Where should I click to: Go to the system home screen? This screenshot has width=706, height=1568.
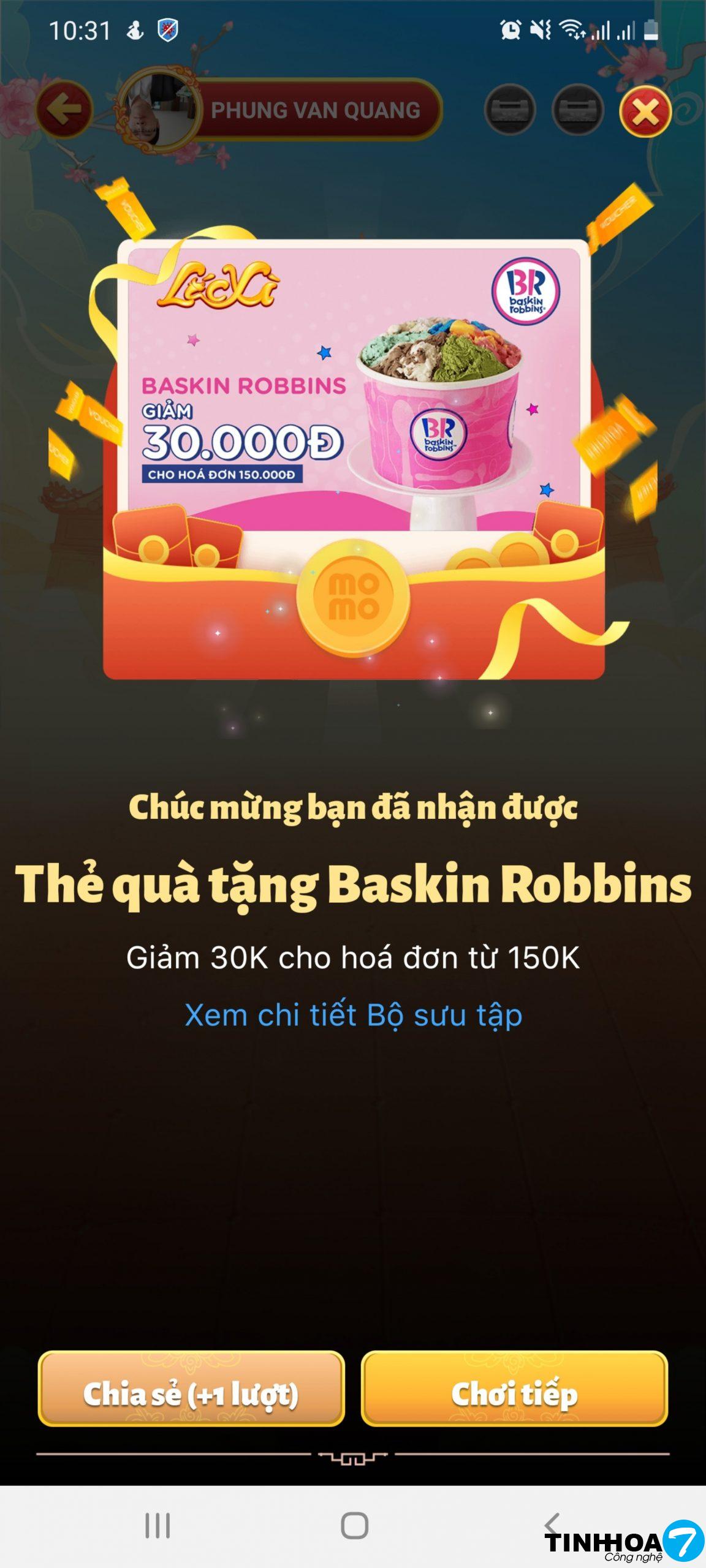(x=354, y=1525)
